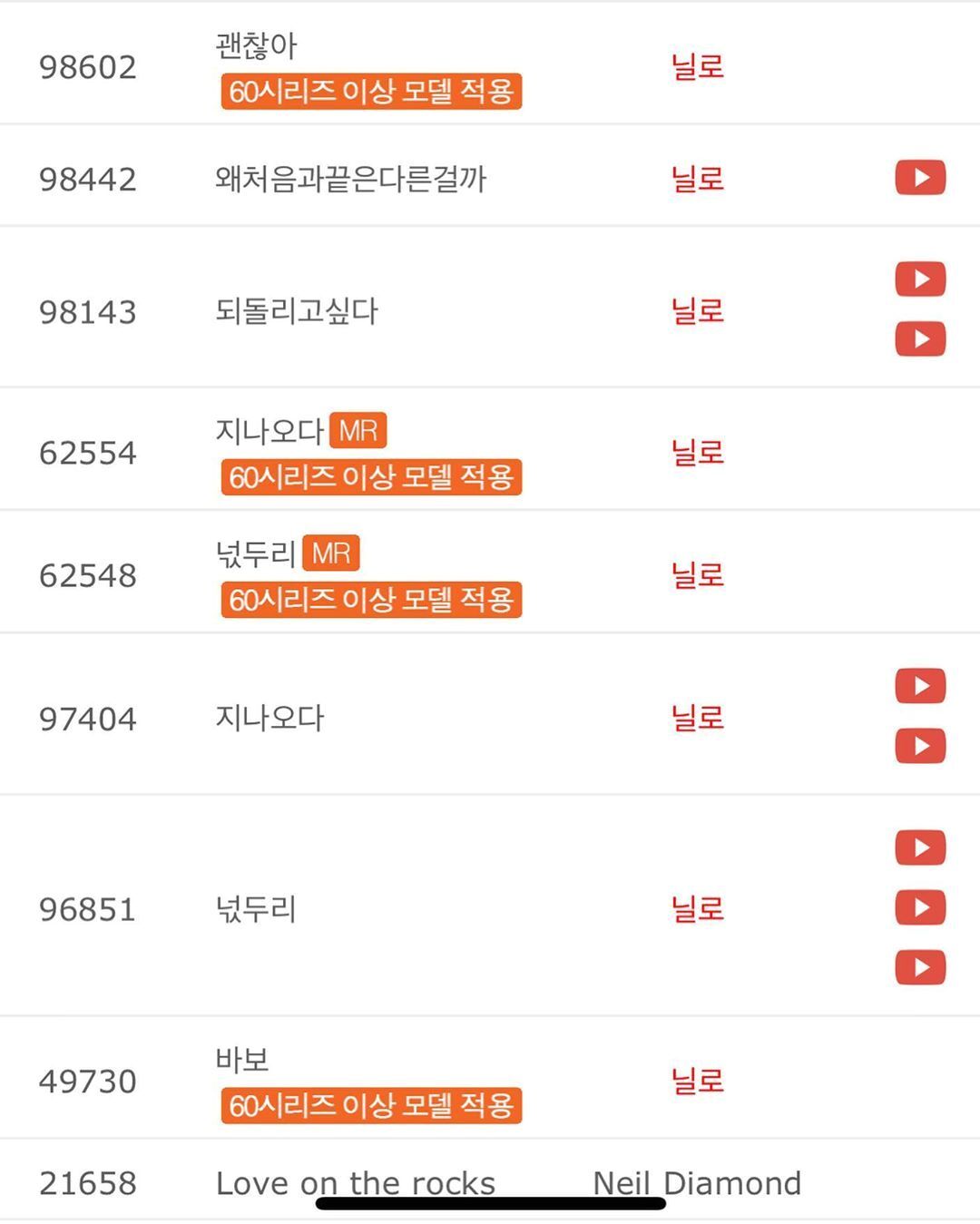Click the first YouTube icon beside 되돌리고싶다
Image resolution: width=980 pixels, height=1224 pixels.
click(x=919, y=279)
